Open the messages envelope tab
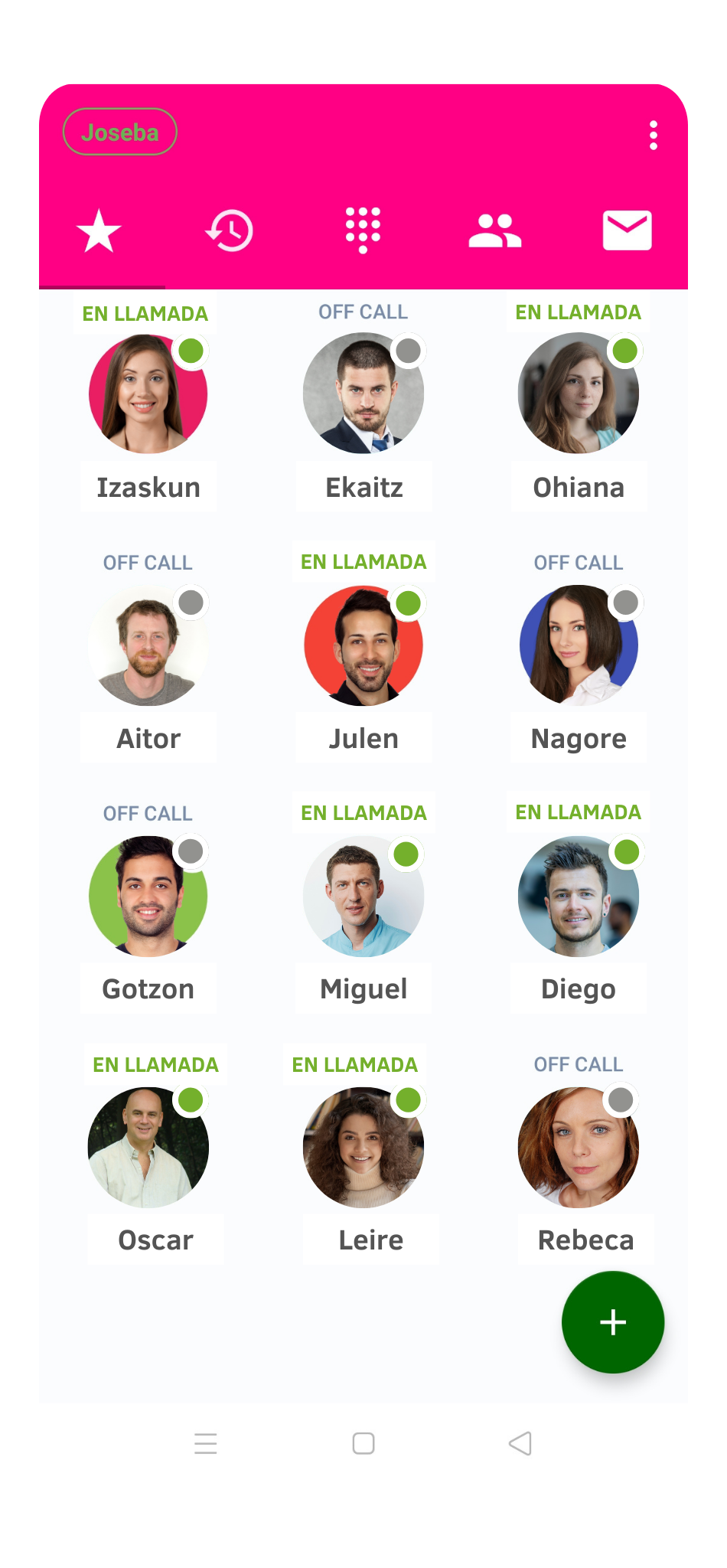This screenshot has height=1568, width=727. tap(627, 230)
